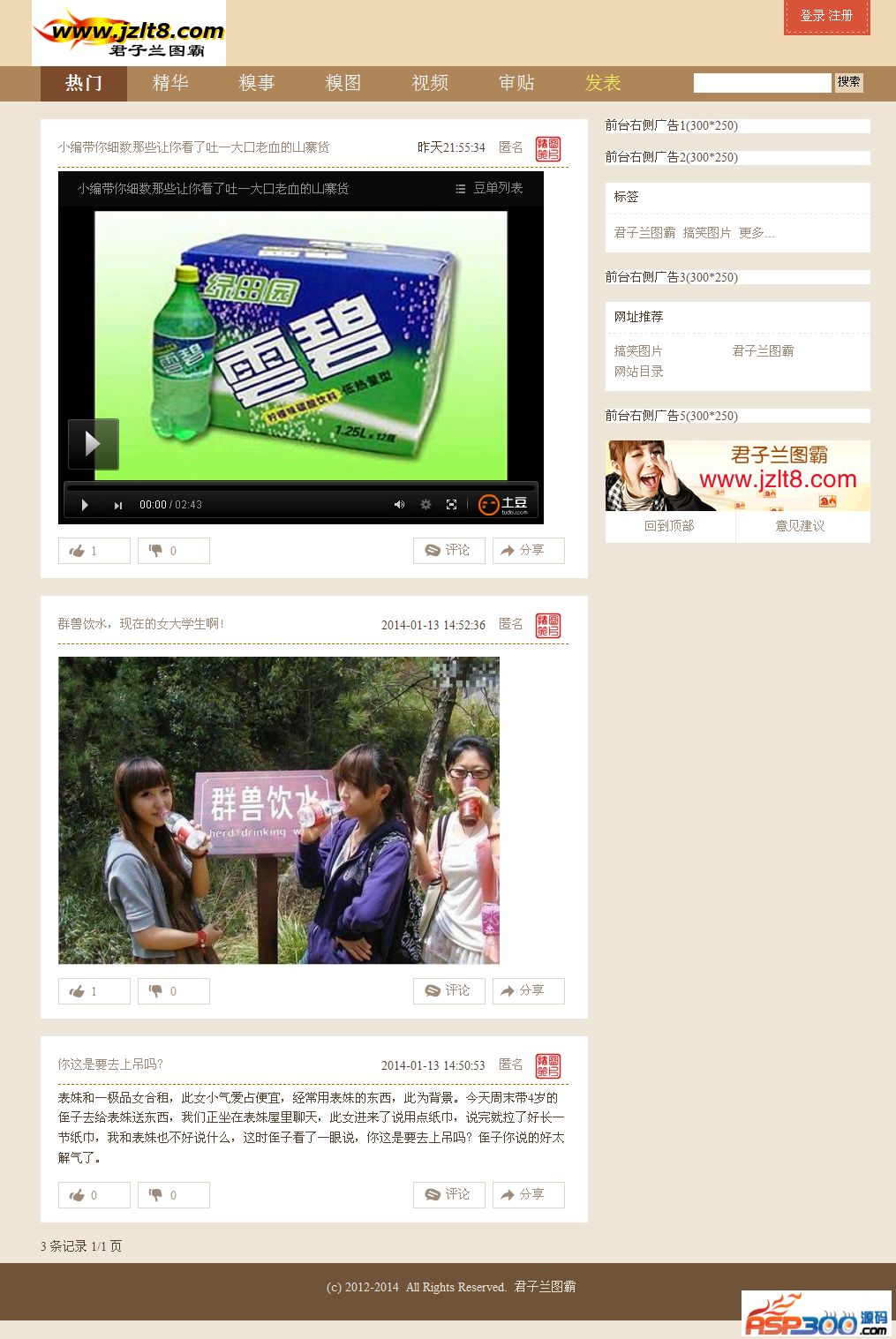This screenshot has height=1339, width=896.
Task: Tap 回到顶部 to return to top
Action: pyautogui.click(x=669, y=526)
